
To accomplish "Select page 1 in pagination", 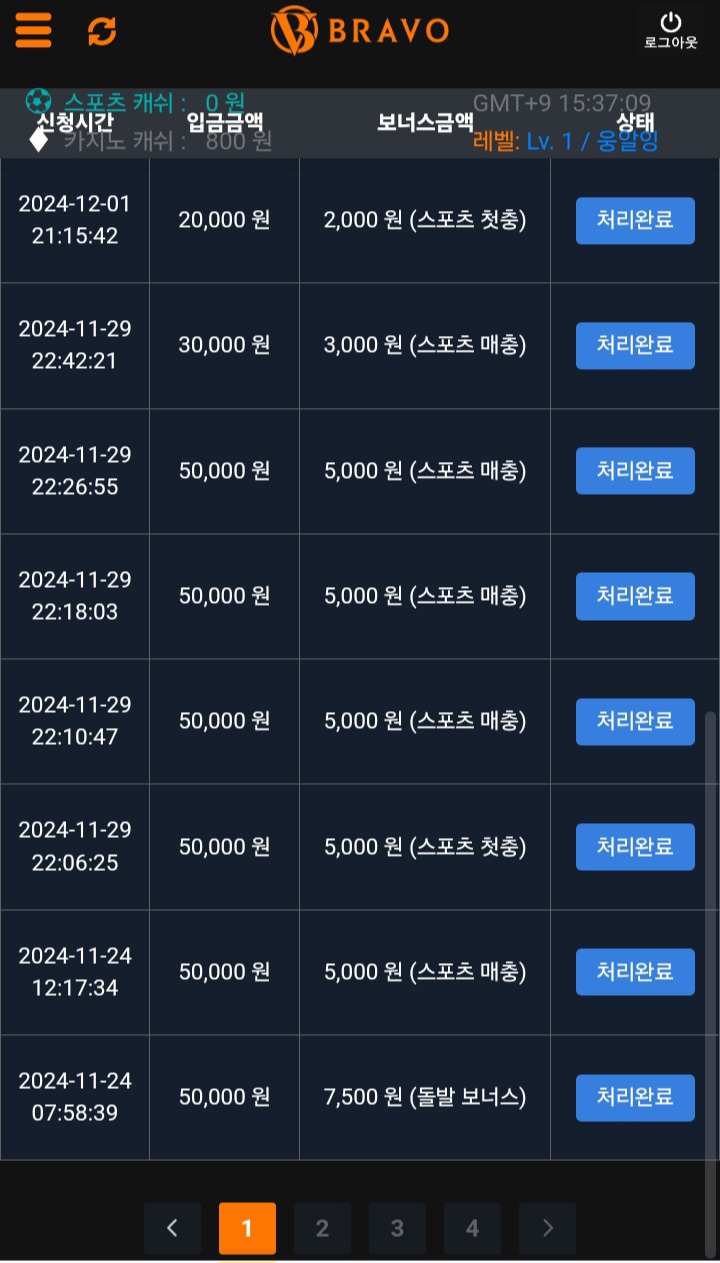I will (247, 1228).
